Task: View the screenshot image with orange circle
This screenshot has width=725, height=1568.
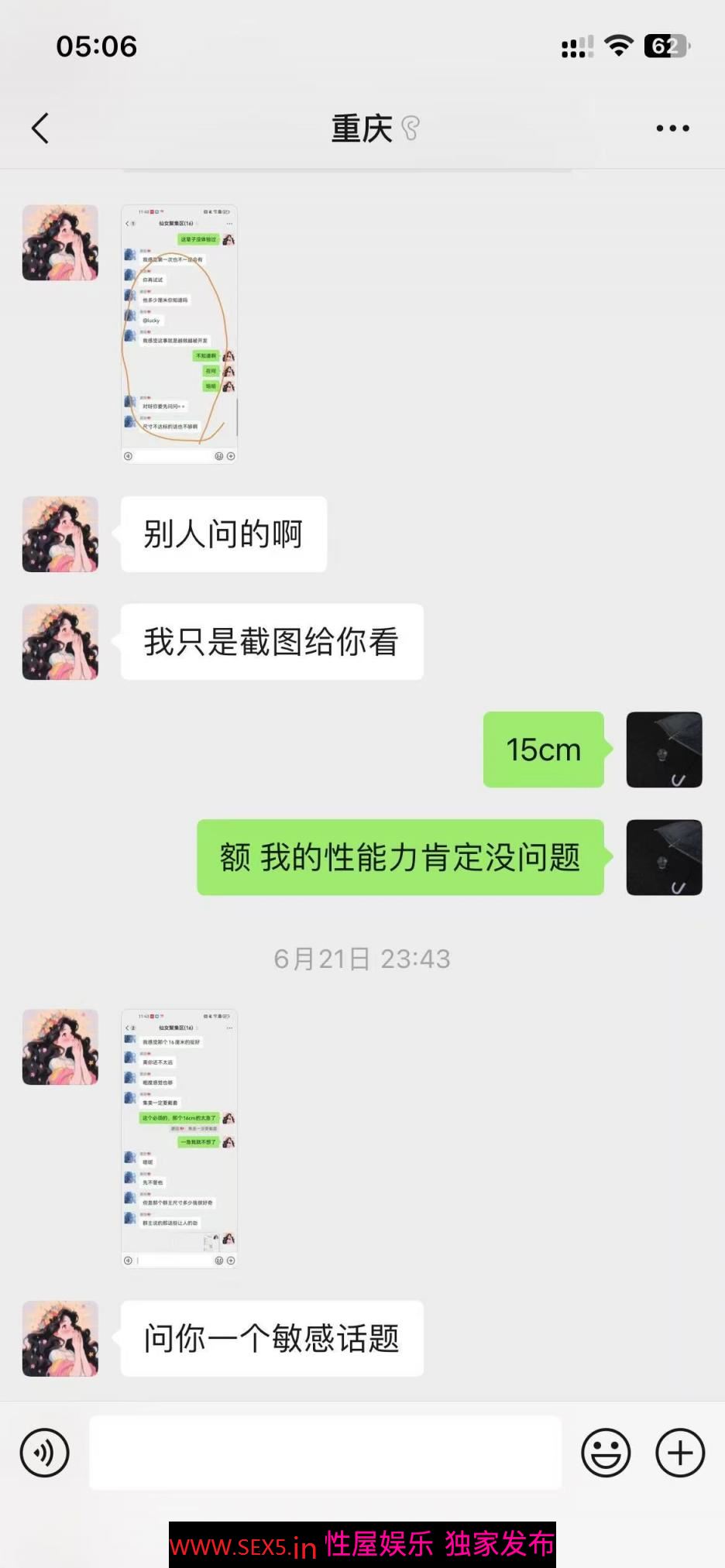Action: coord(179,334)
